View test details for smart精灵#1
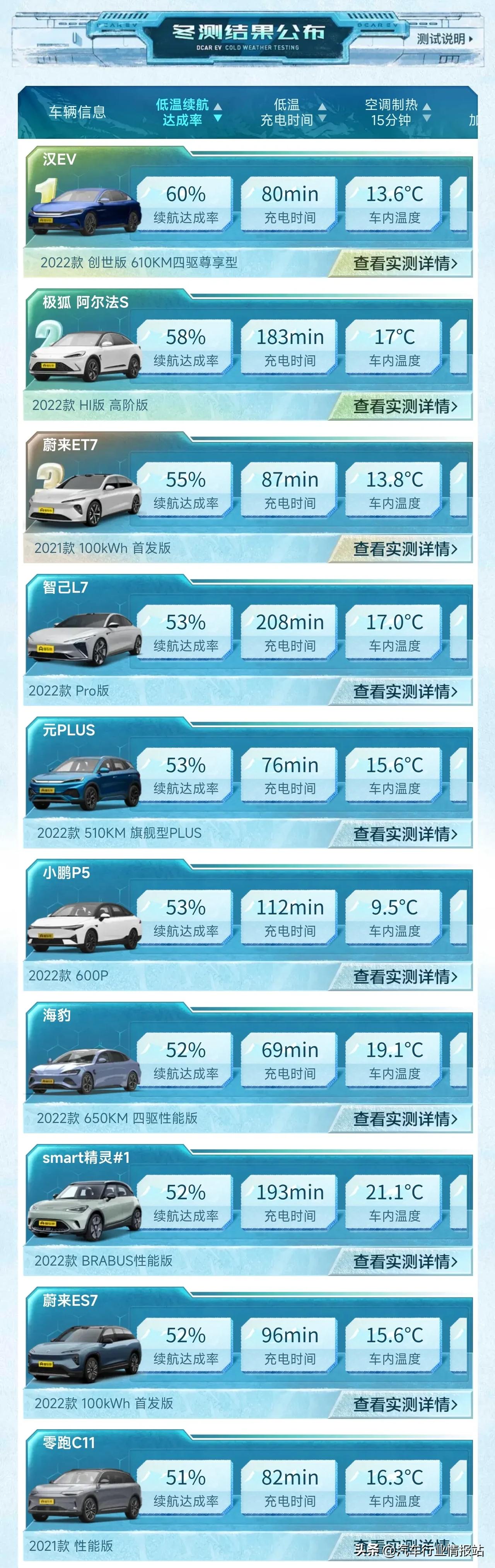Screen dimensions: 495x1568 [x=404, y=1261]
